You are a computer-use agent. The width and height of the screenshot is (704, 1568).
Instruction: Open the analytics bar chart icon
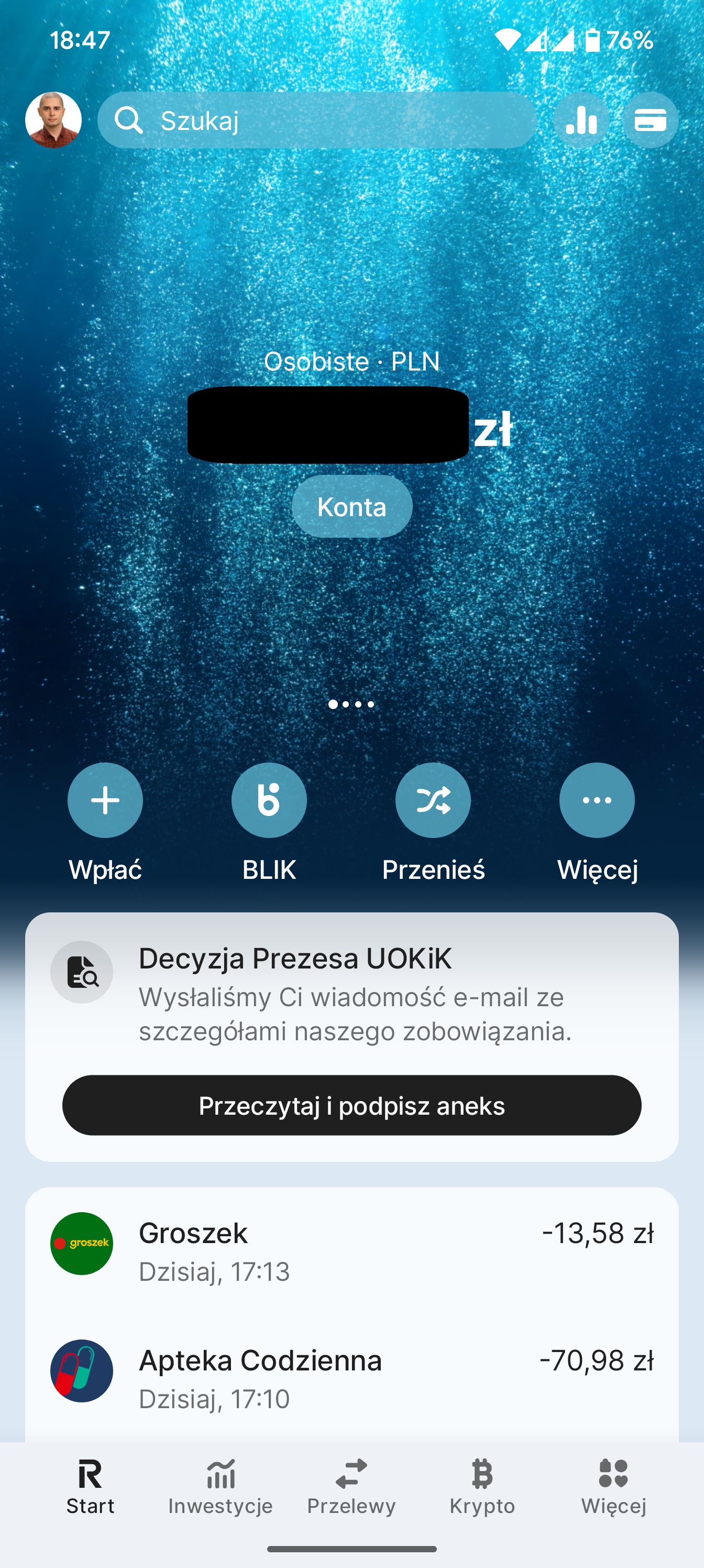[x=581, y=120]
